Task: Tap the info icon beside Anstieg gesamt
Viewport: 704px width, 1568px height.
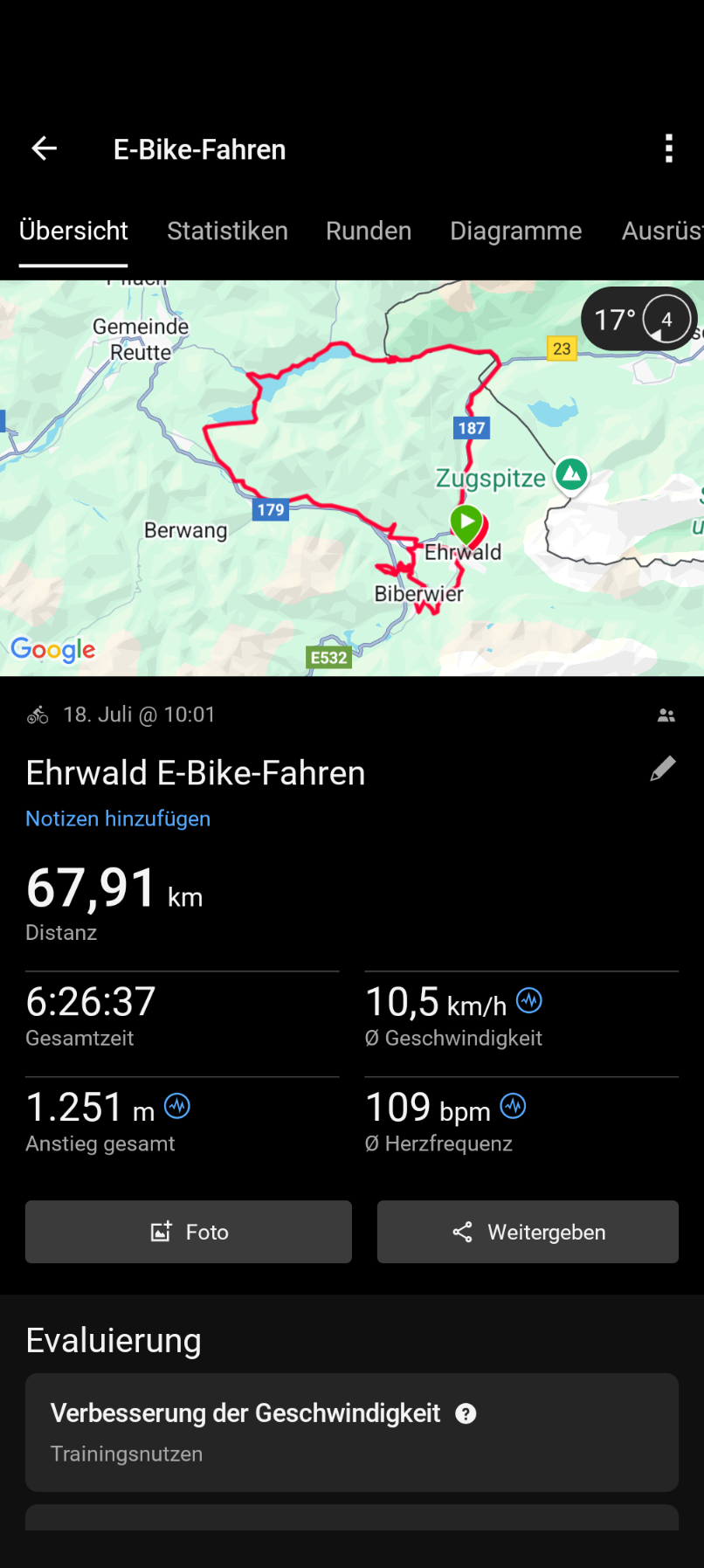Action: pyautogui.click(x=177, y=1106)
